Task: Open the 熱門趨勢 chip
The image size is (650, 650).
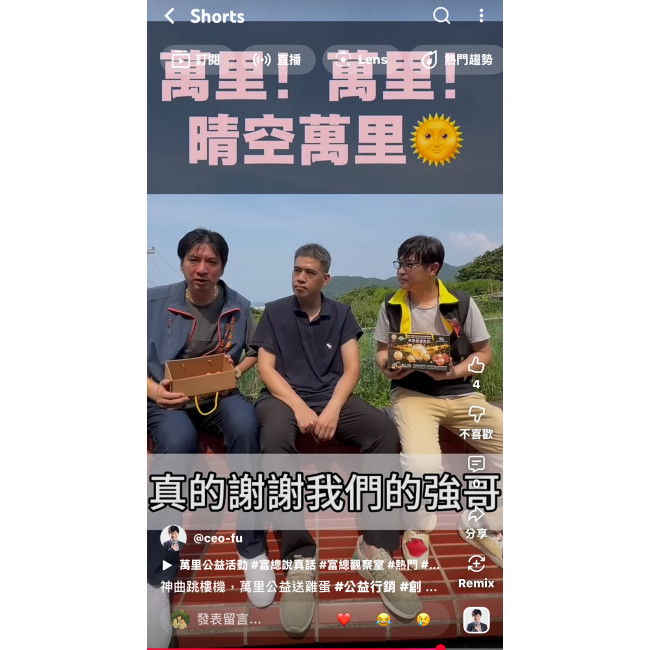Action: 457,59
